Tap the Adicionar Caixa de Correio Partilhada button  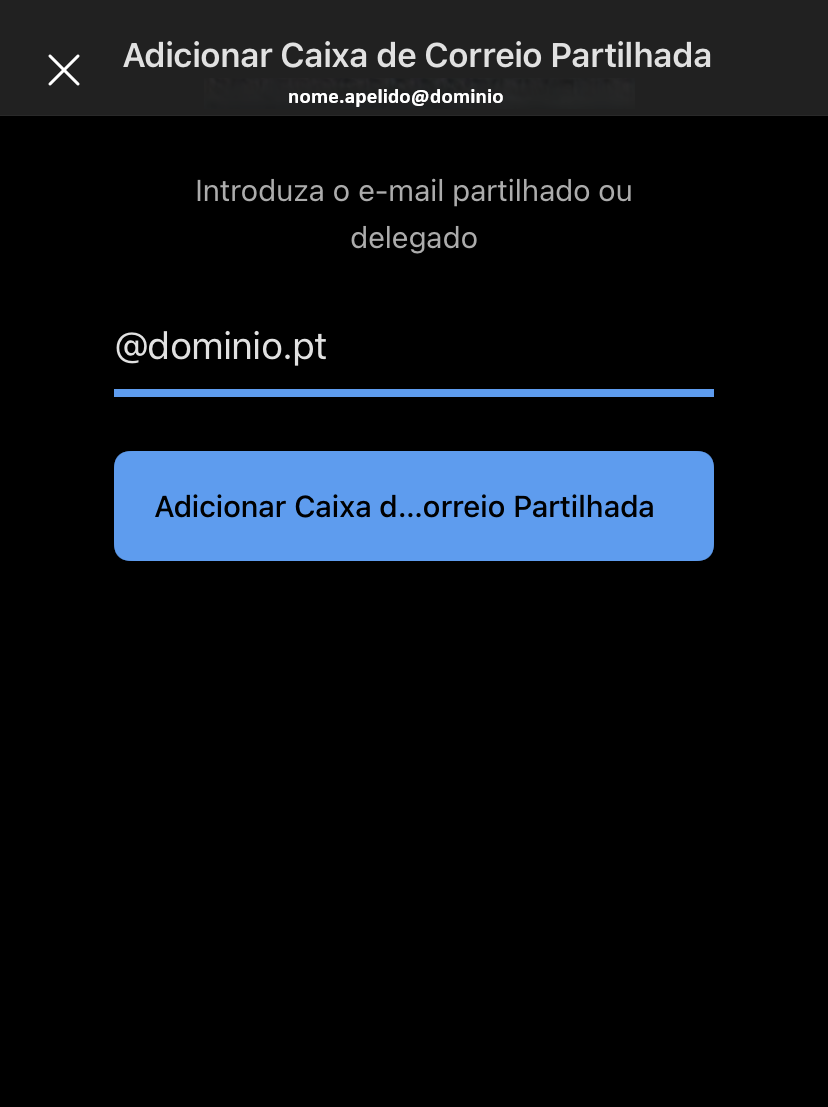click(x=413, y=506)
